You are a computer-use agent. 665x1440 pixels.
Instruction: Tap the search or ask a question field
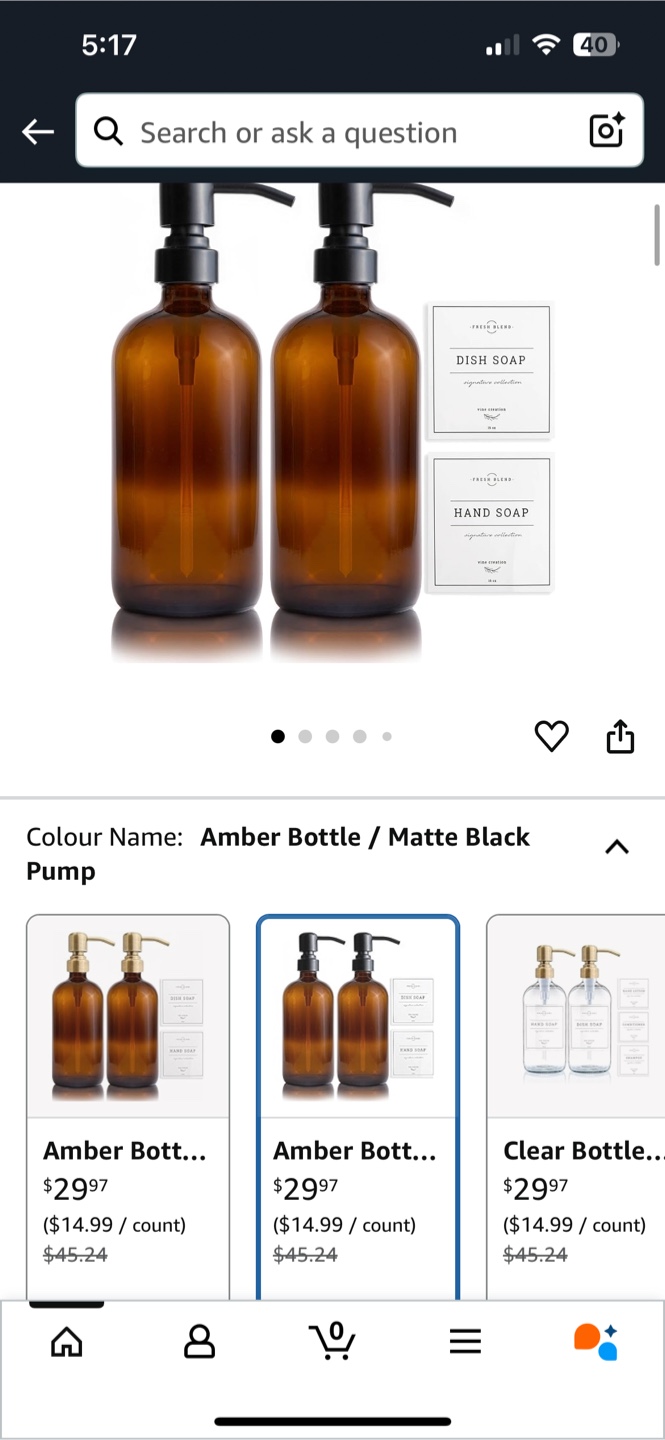point(330,132)
